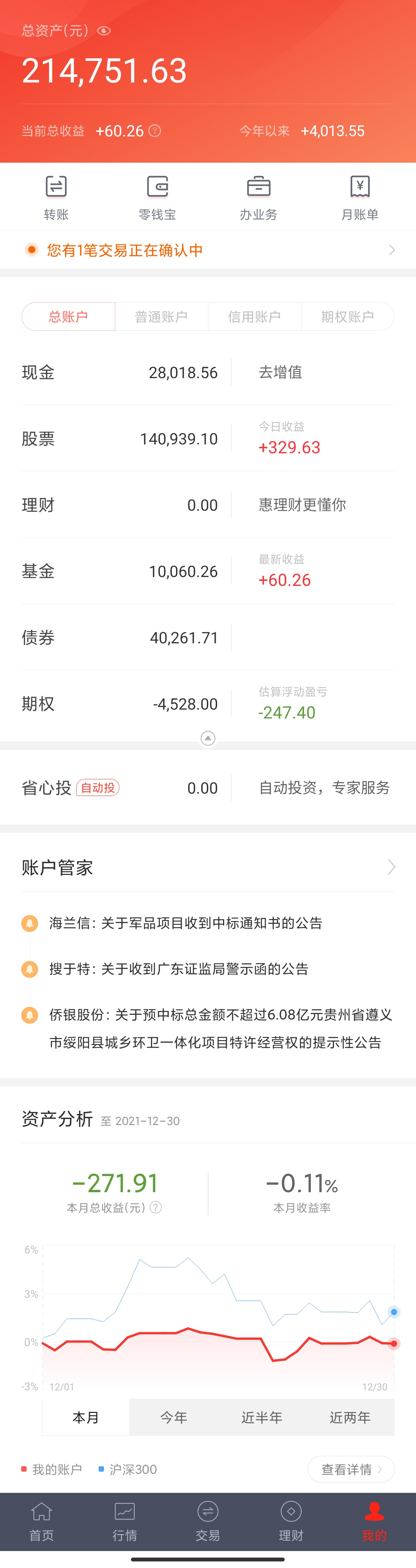Show 近半年 performance chart
Viewport: 416px width, 1568px height.
point(262,1417)
